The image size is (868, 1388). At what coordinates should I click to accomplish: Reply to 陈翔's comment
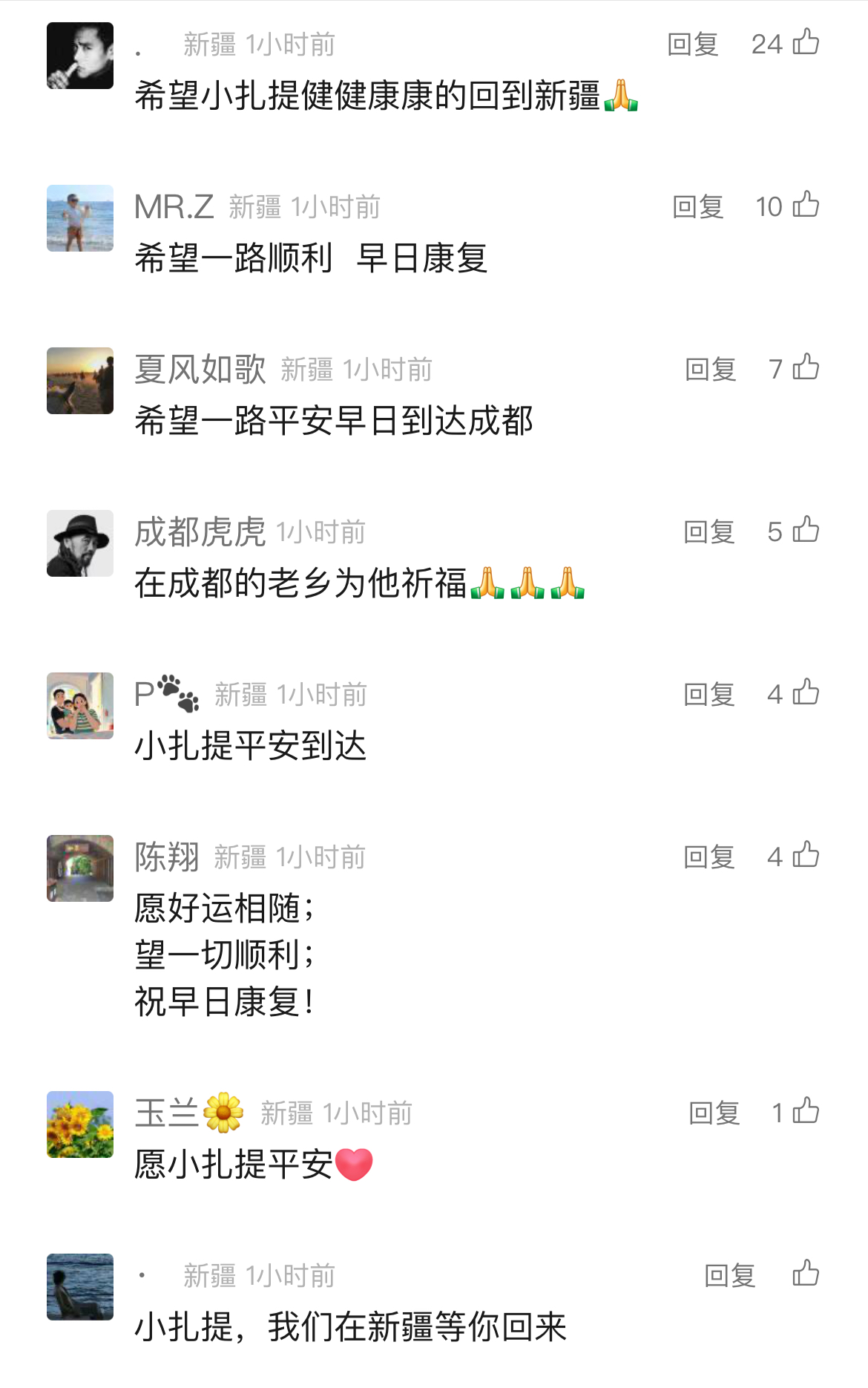[x=708, y=857]
